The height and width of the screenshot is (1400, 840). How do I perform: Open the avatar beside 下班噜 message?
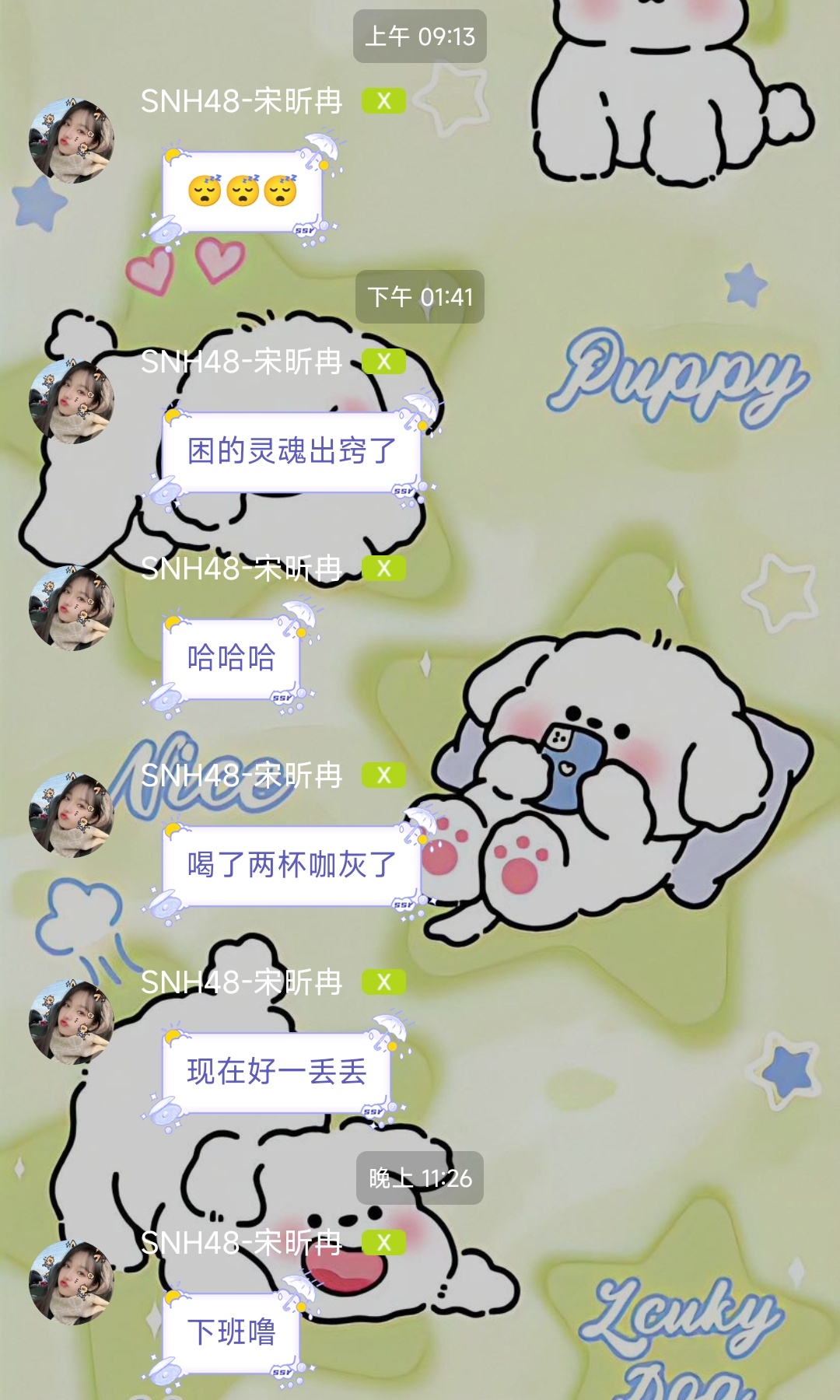72,1283
